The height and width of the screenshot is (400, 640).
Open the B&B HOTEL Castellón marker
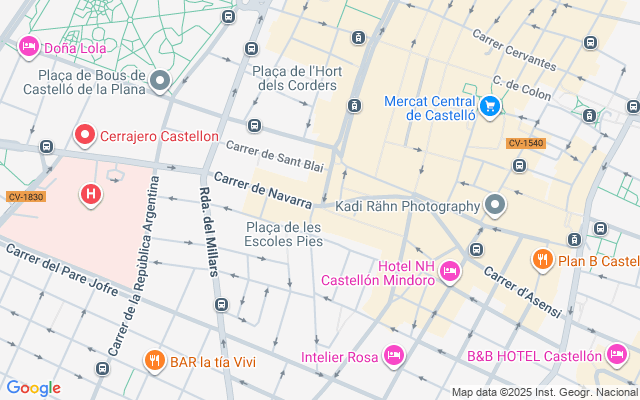coord(617,355)
